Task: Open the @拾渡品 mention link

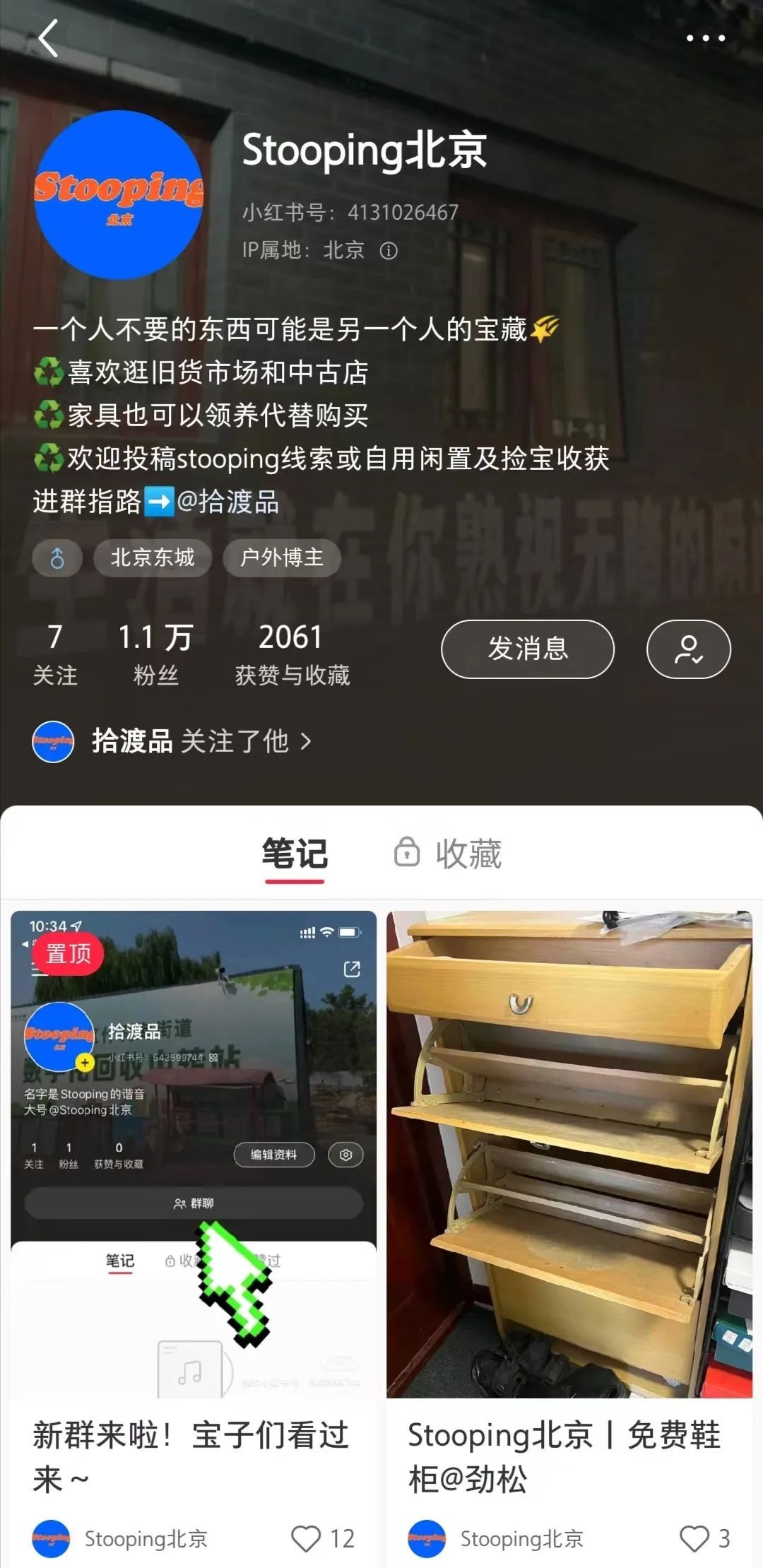Action: [227, 502]
